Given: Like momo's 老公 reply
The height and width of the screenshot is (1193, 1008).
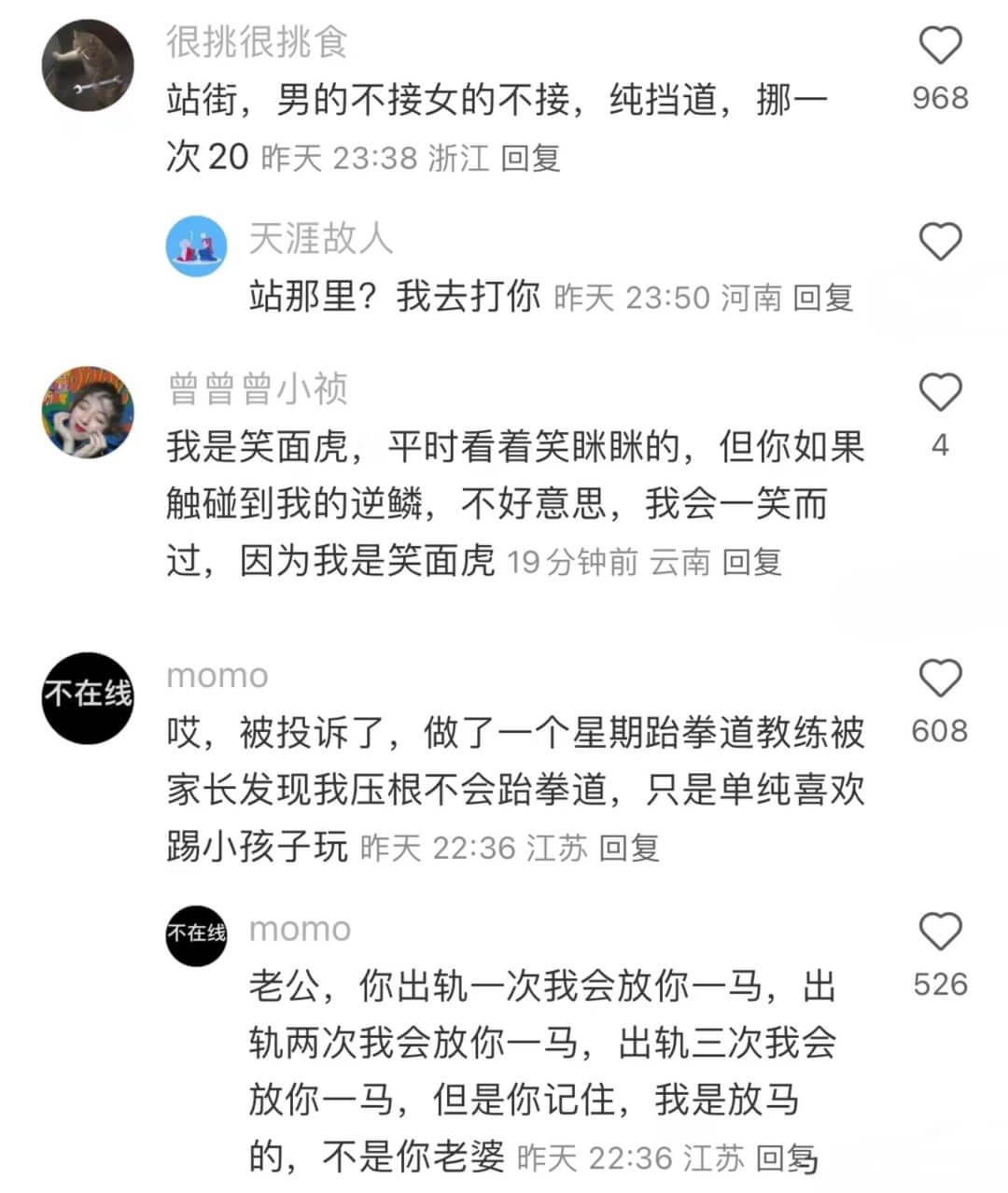Looking at the screenshot, I should [940, 933].
